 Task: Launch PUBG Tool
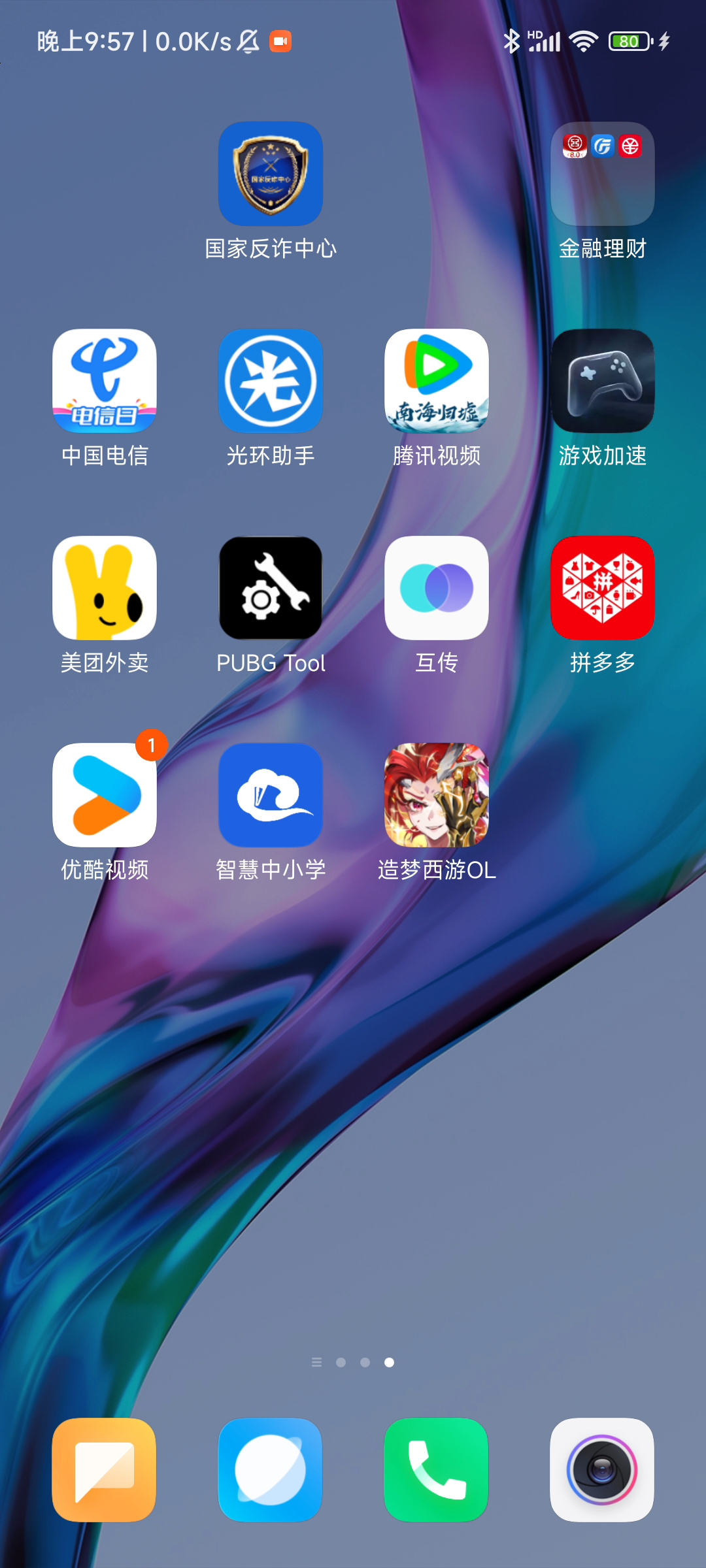[x=270, y=588]
